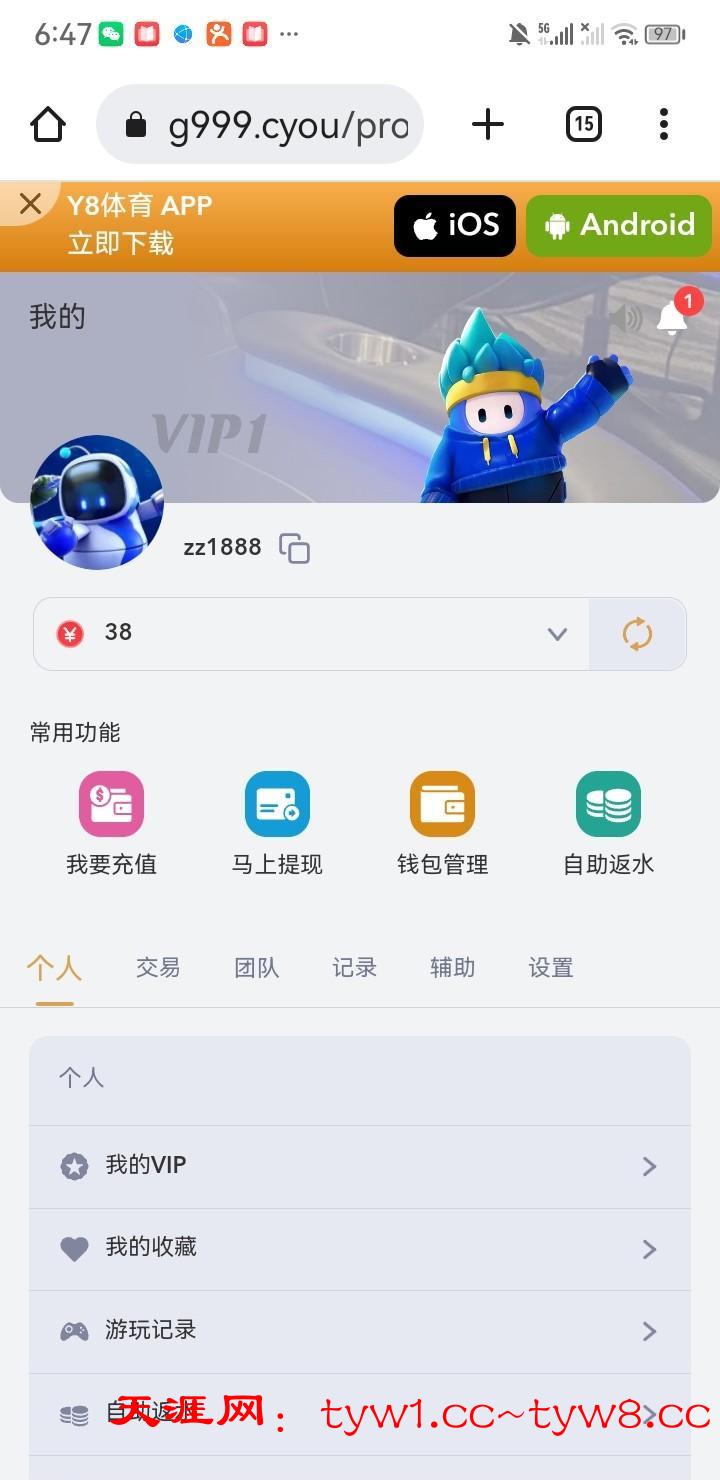Expand the balance dropdown
This screenshot has width=720, height=1480.
[x=557, y=634]
